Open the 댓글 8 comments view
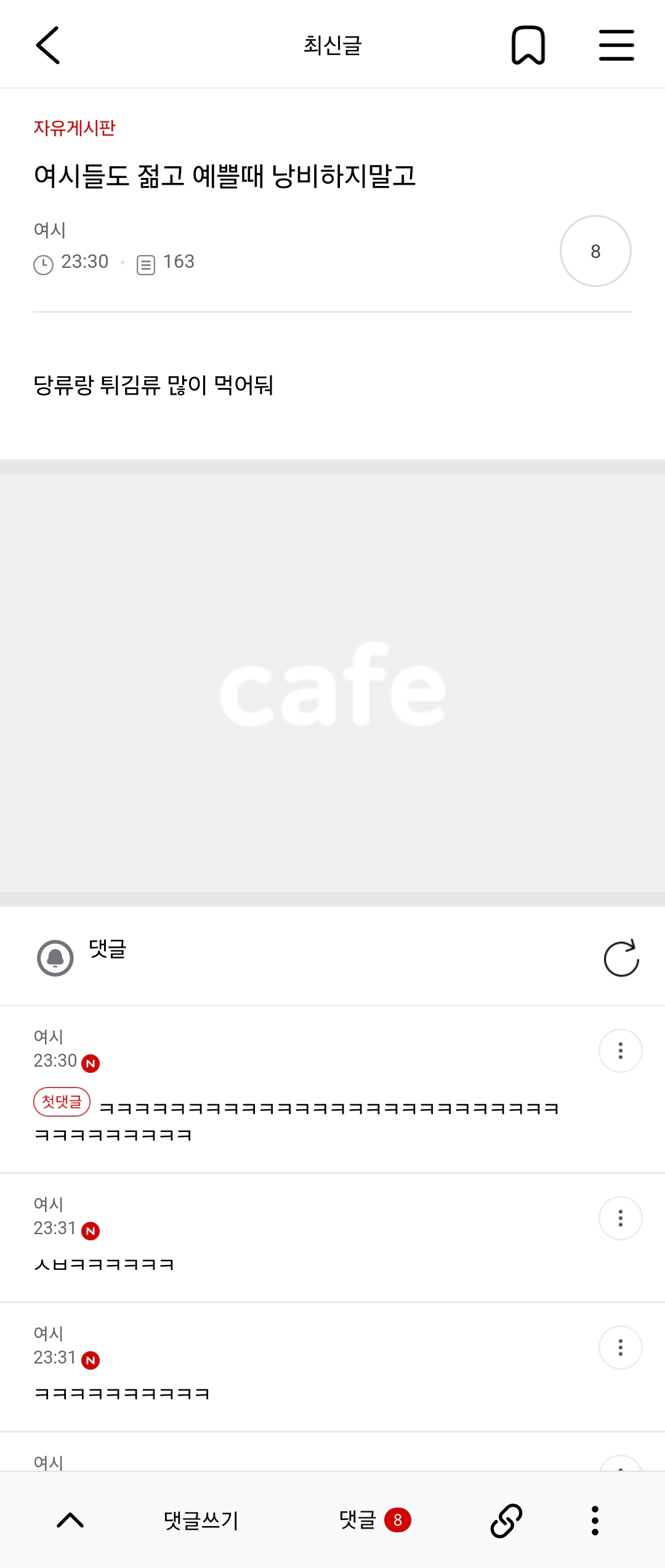 pos(375,1520)
